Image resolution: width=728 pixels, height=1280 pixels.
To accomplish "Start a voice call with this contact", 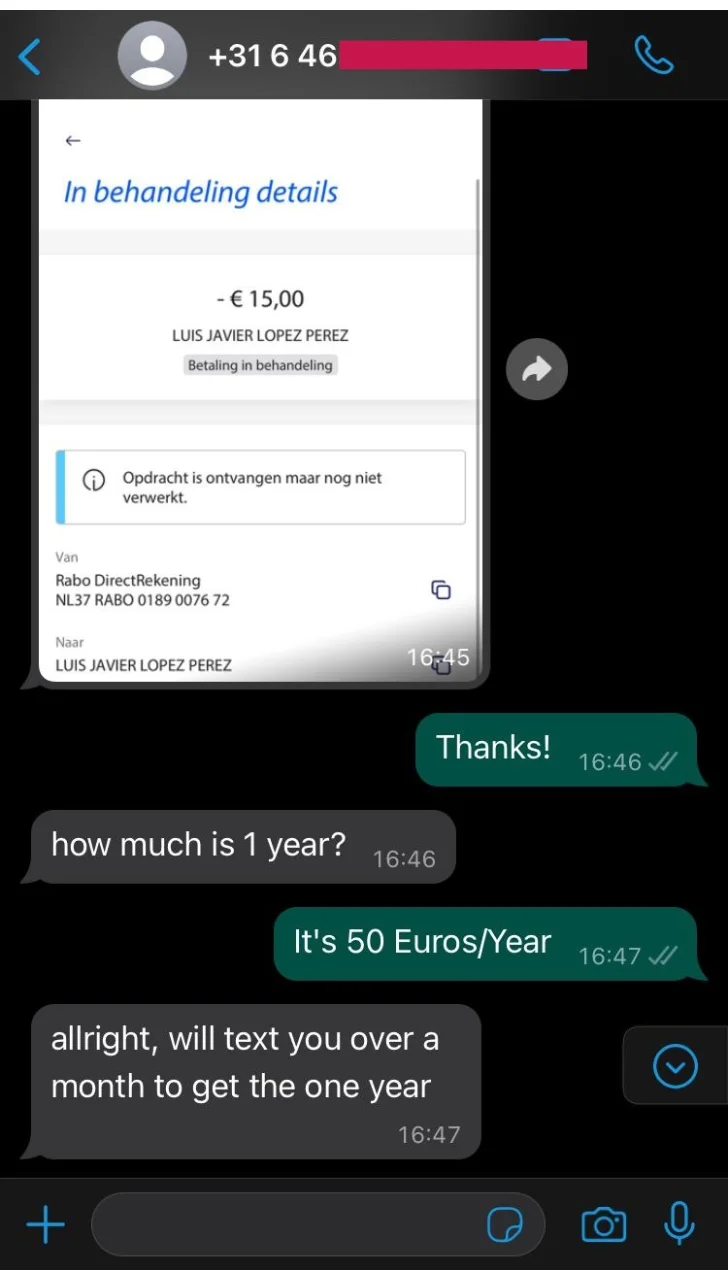I will tap(654, 56).
